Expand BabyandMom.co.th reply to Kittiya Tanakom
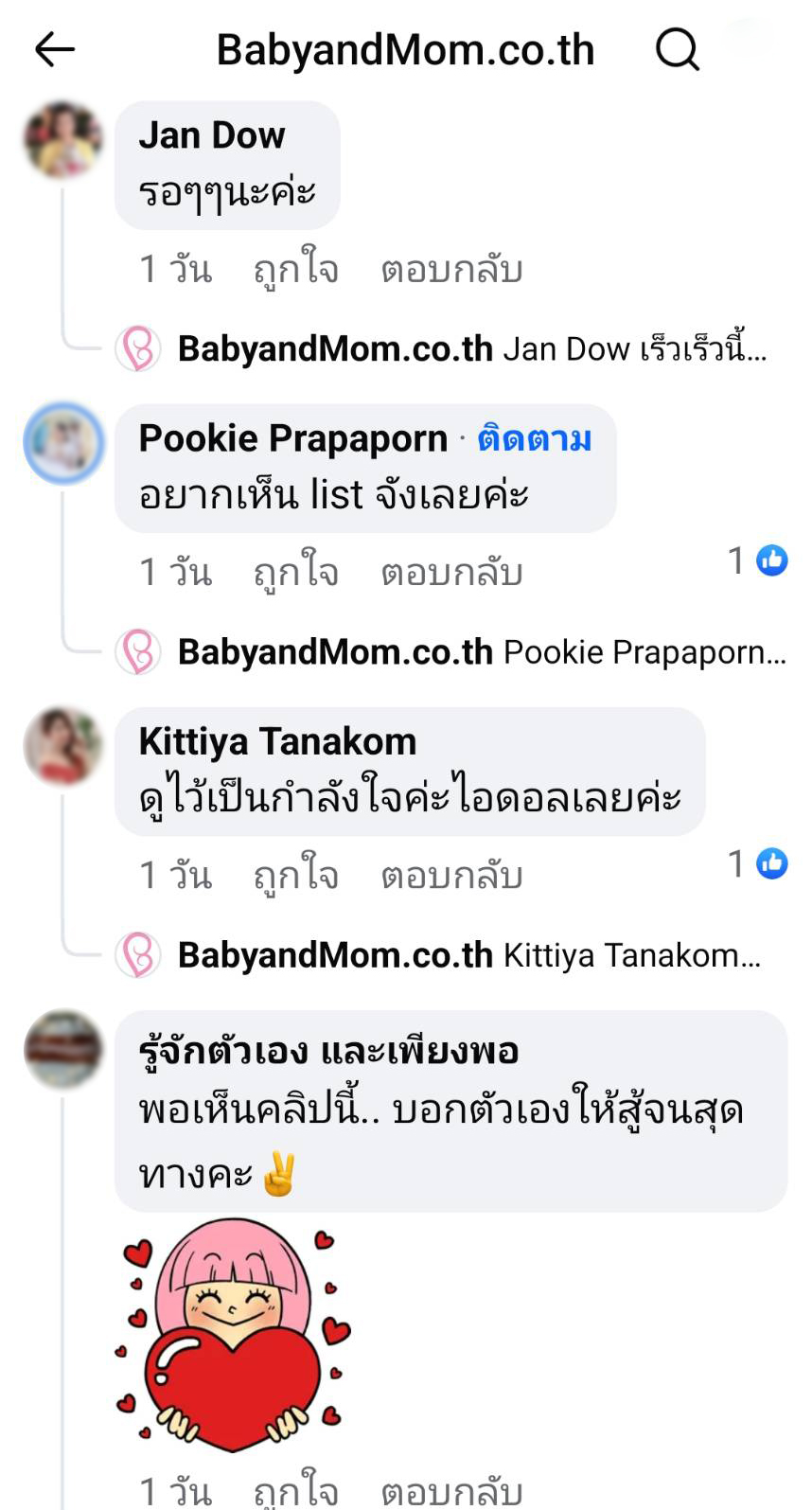The height and width of the screenshot is (1510, 812). (x=468, y=955)
